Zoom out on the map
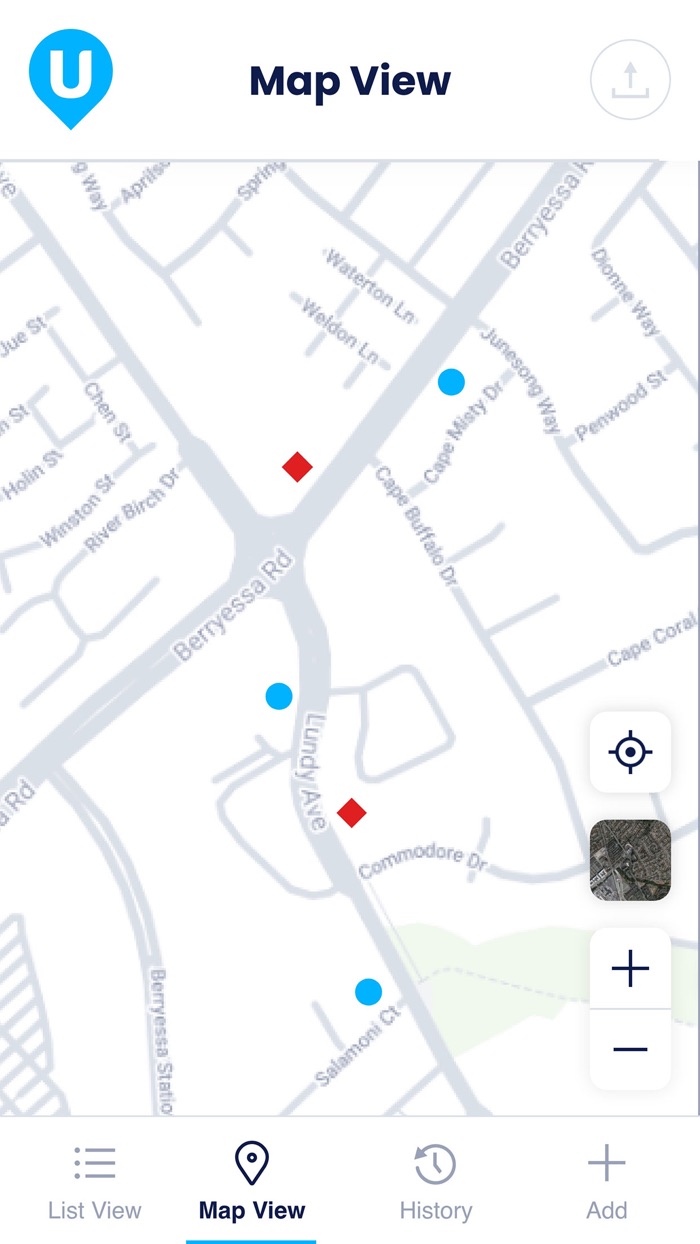Viewport: 700px width, 1244px height. 630,1049
